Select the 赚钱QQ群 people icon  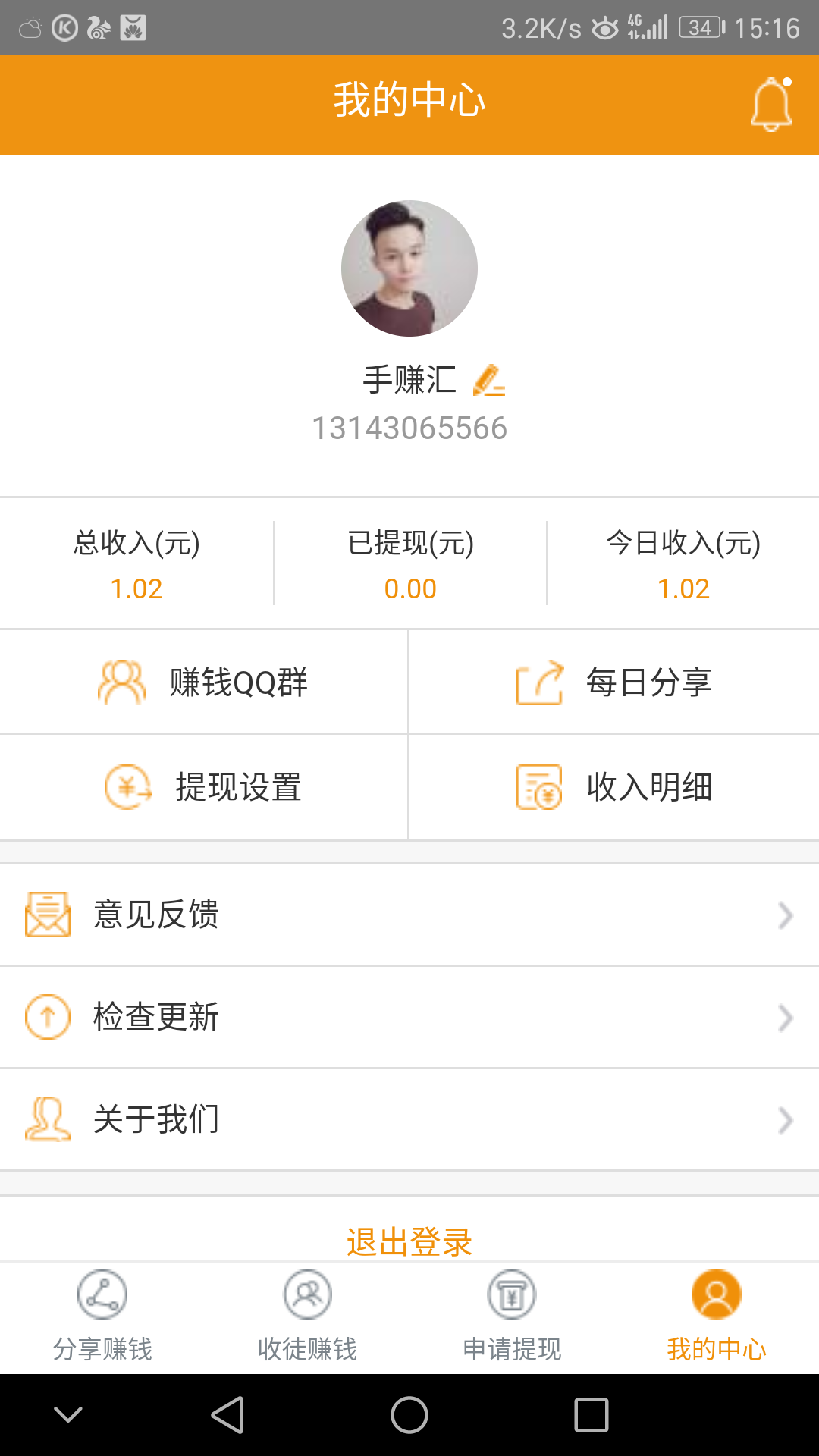pyautogui.click(x=121, y=682)
